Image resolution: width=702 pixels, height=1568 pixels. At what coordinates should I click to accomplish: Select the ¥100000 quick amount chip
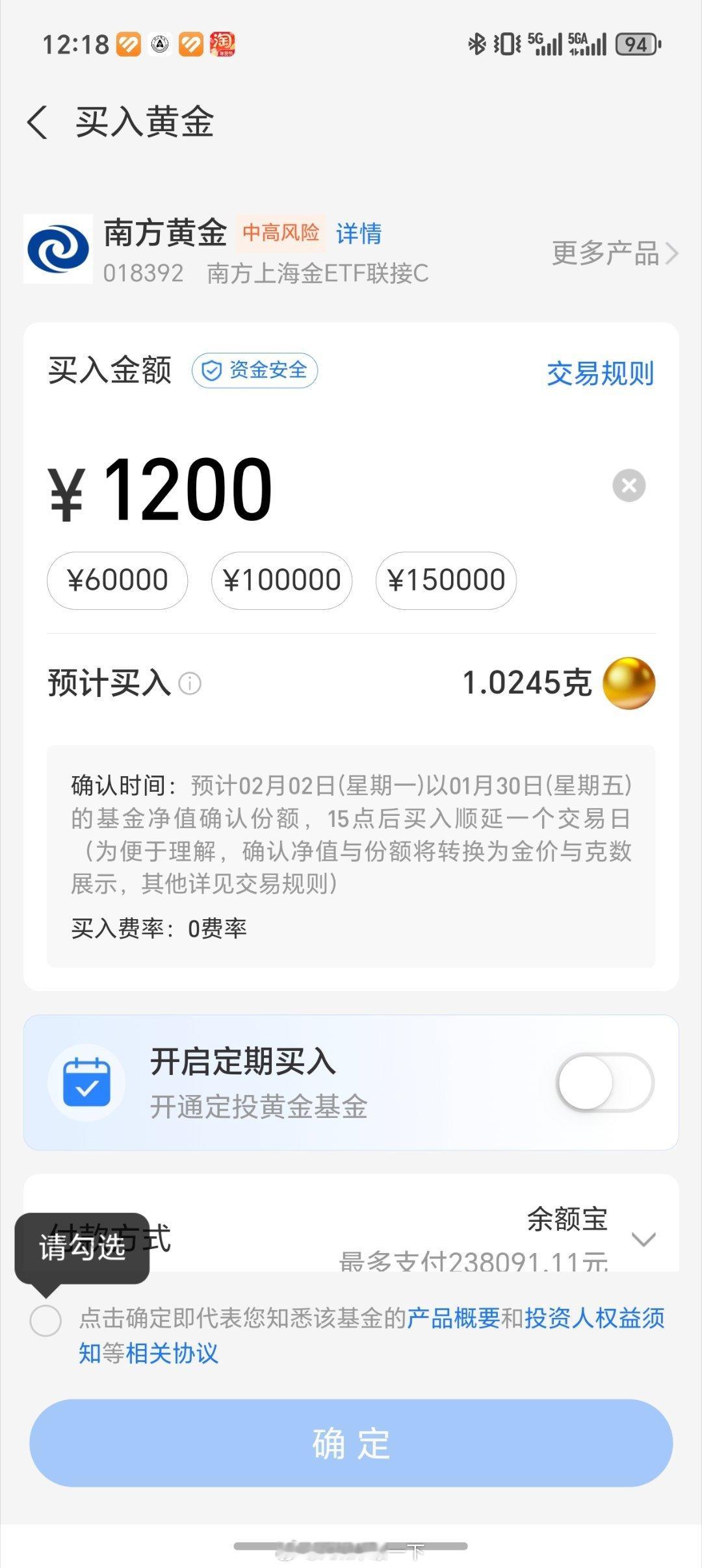(x=282, y=580)
